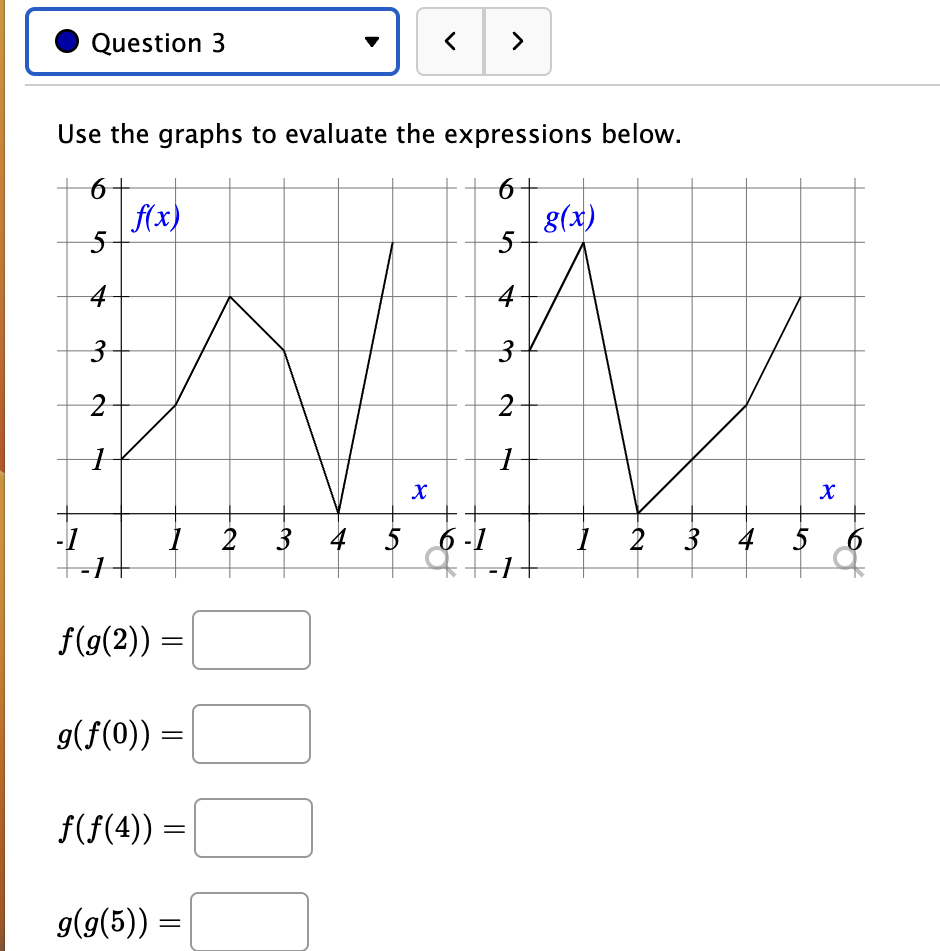The image size is (940, 951).
Task: Click the f(g(2)) answer input box
Action: pyautogui.click(x=251, y=640)
